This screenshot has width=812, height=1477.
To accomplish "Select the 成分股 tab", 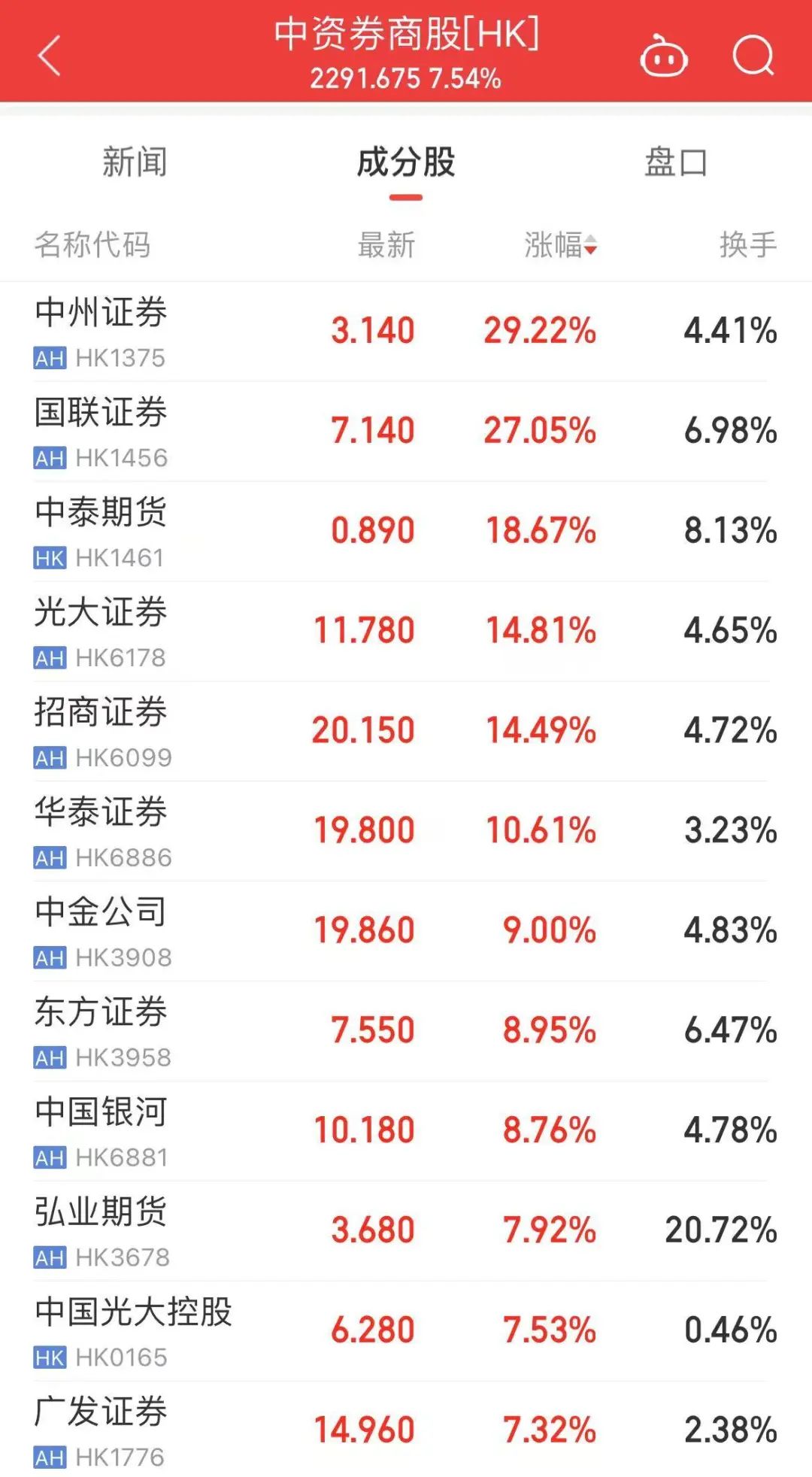I will pyautogui.click(x=406, y=162).
